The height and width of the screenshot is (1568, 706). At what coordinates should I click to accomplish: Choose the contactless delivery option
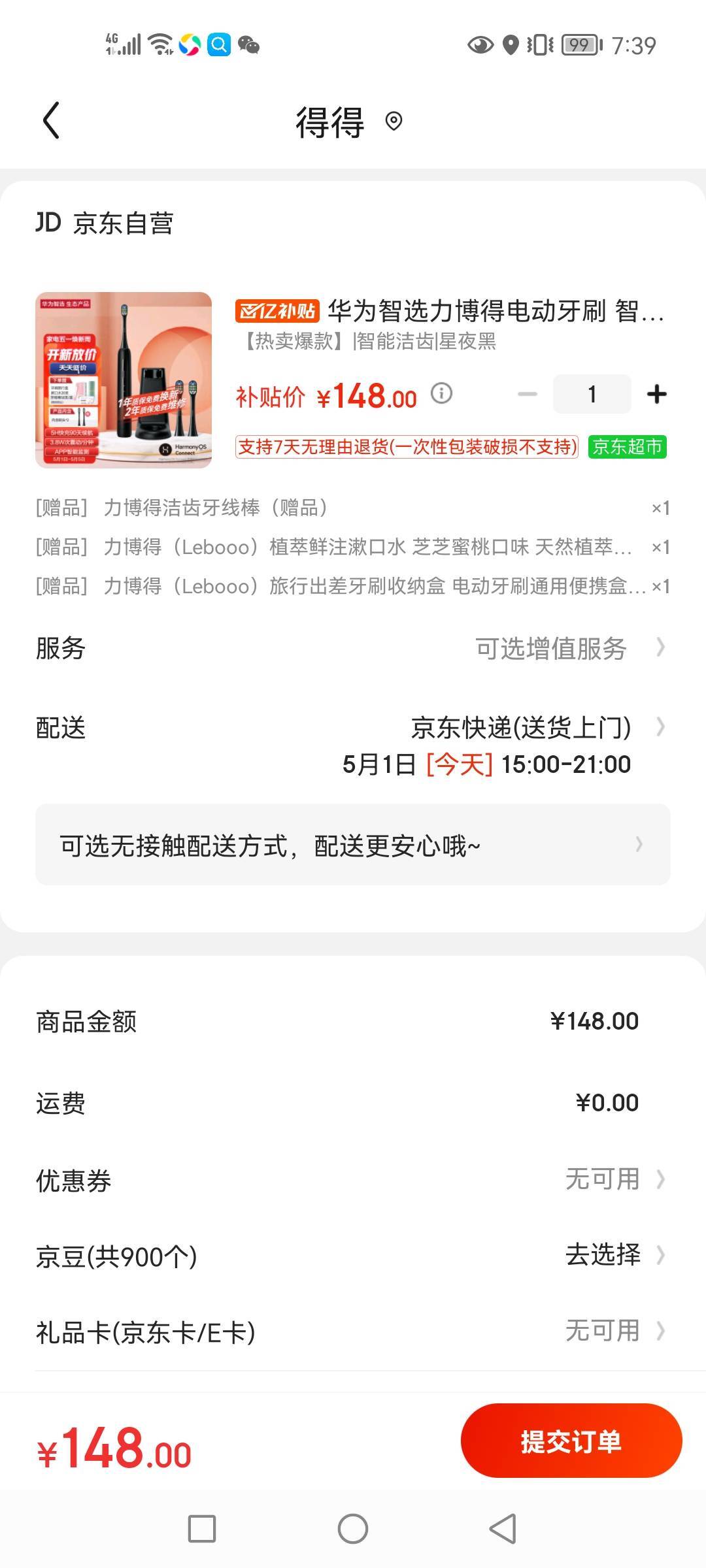pos(353,845)
